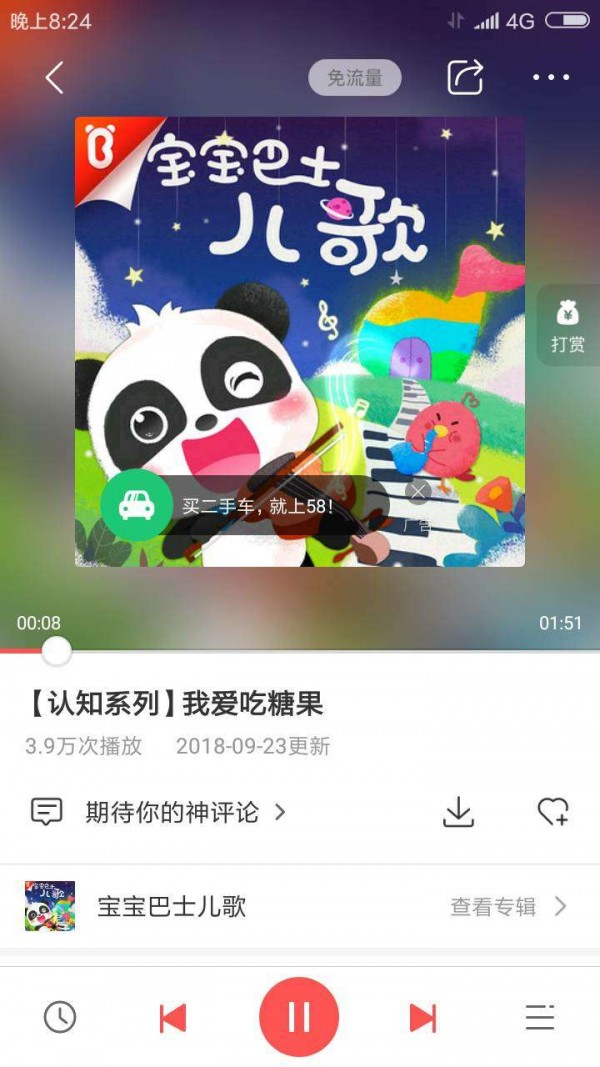Screen dimensions: 600x1067
Task: Add the song to favorites
Action: point(552,812)
